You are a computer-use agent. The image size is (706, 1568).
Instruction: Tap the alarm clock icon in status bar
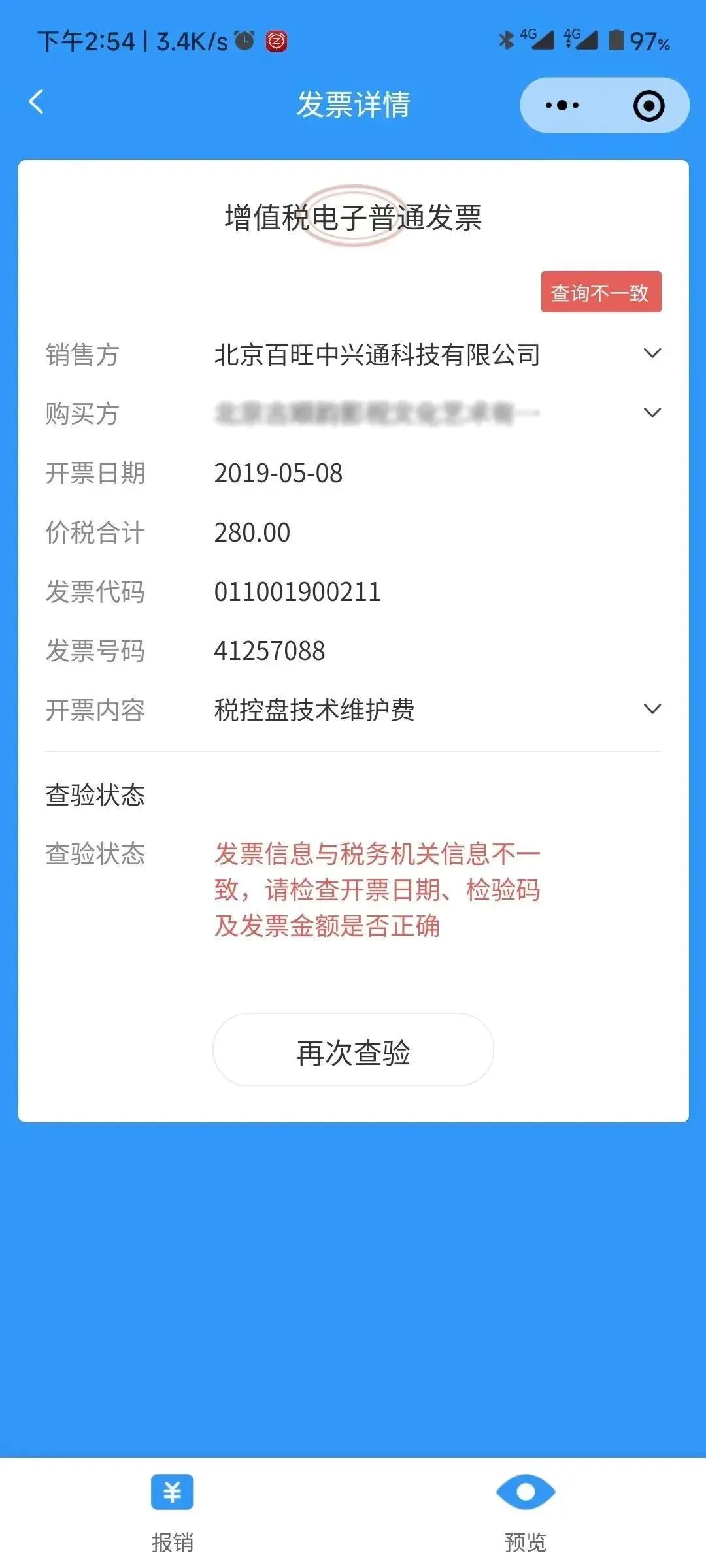tap(244, 41)
